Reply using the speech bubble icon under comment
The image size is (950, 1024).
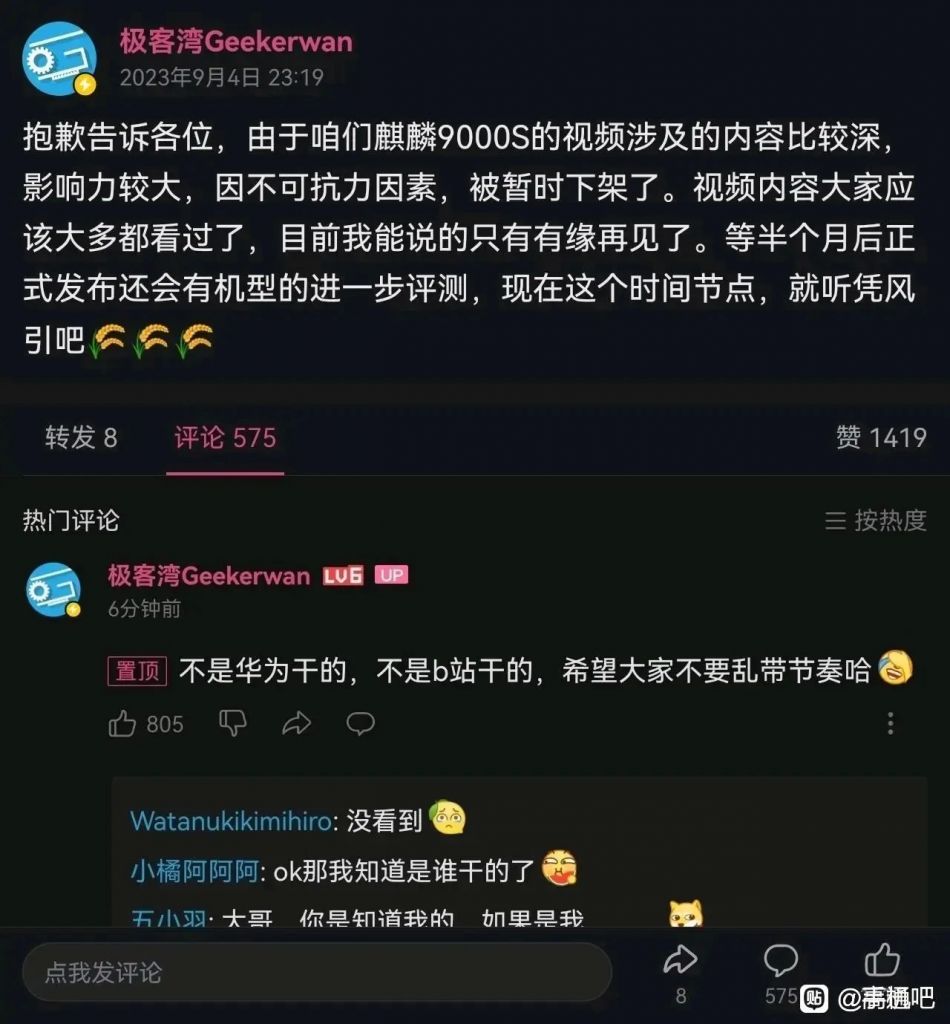tap(360, 723)
